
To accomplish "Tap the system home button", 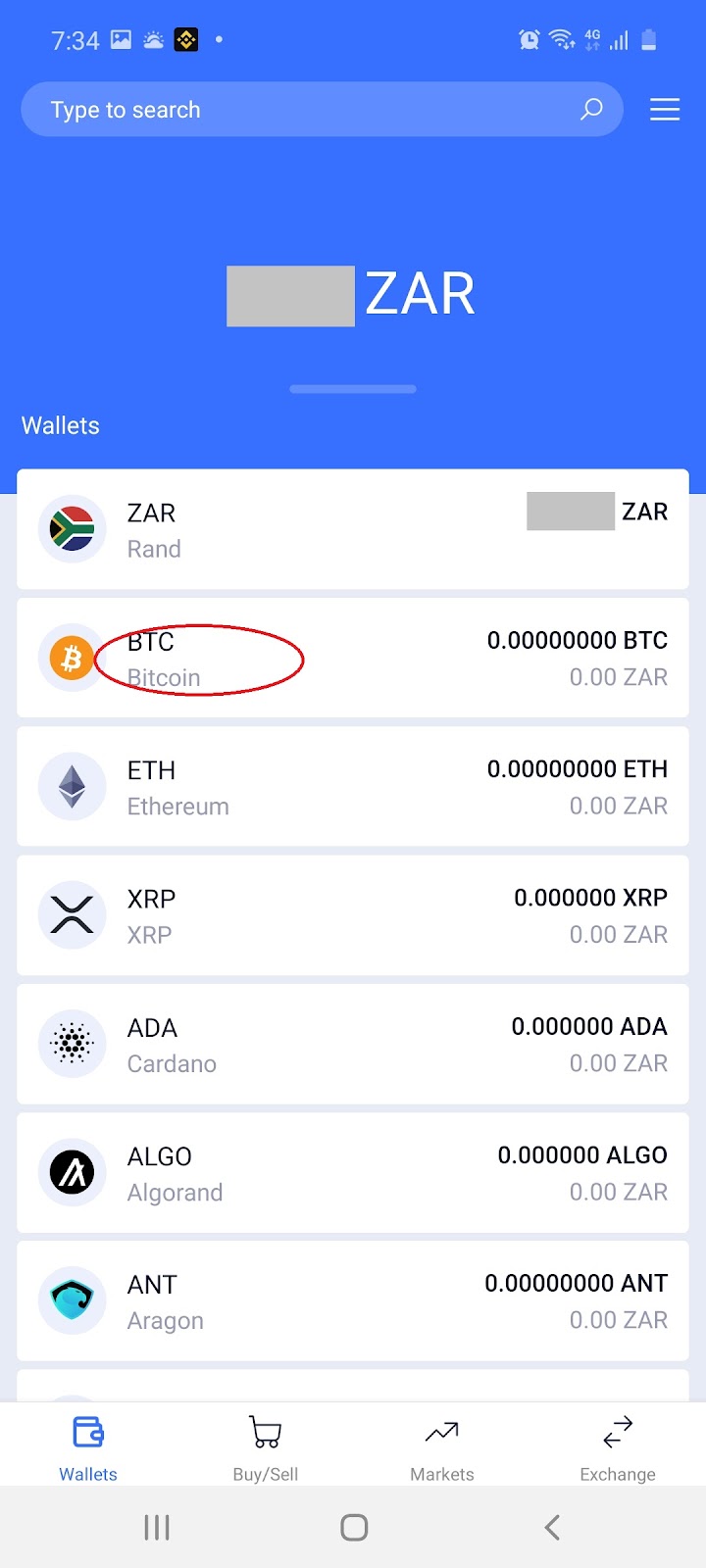I will click(x=354, y=1527).
